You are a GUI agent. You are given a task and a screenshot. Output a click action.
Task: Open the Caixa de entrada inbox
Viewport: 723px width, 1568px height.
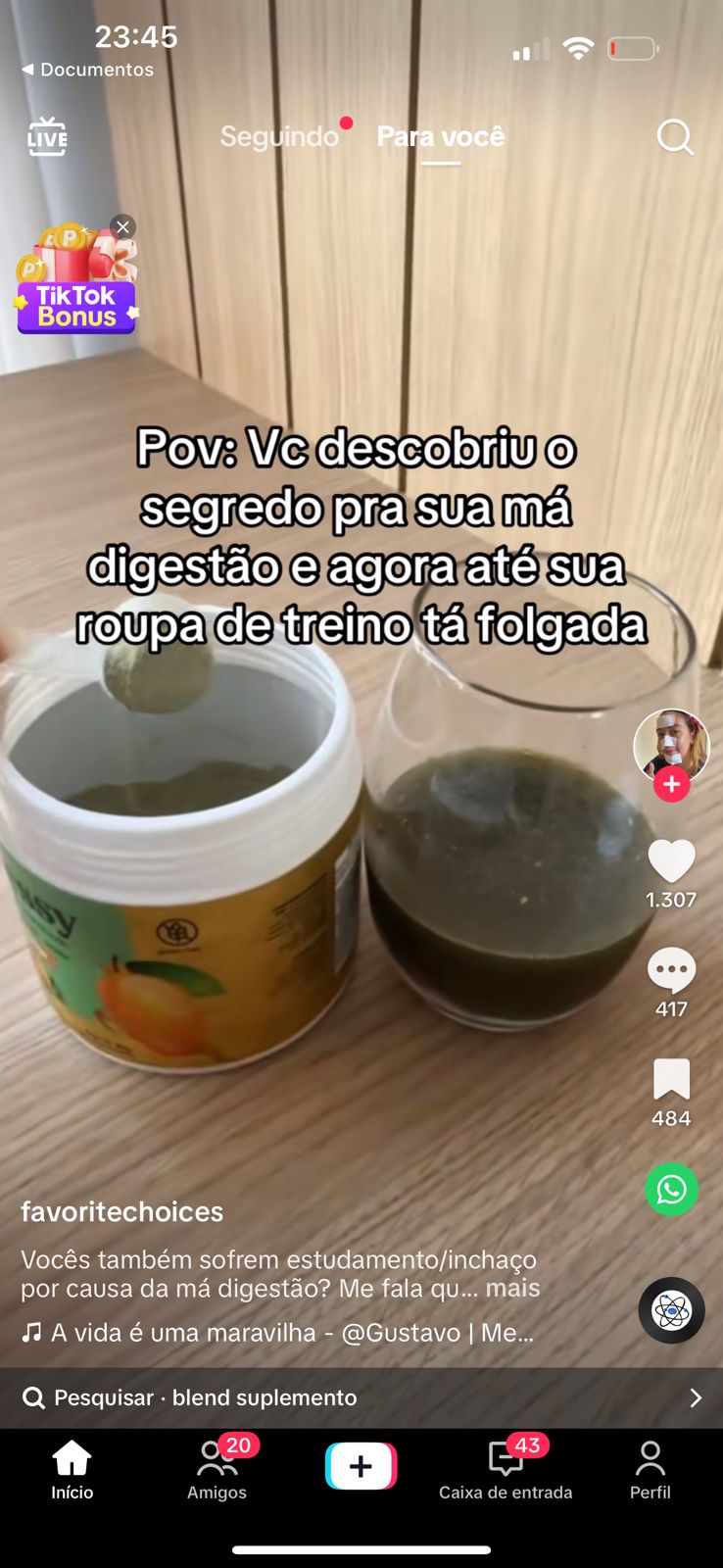click(x=506, y=1470)
